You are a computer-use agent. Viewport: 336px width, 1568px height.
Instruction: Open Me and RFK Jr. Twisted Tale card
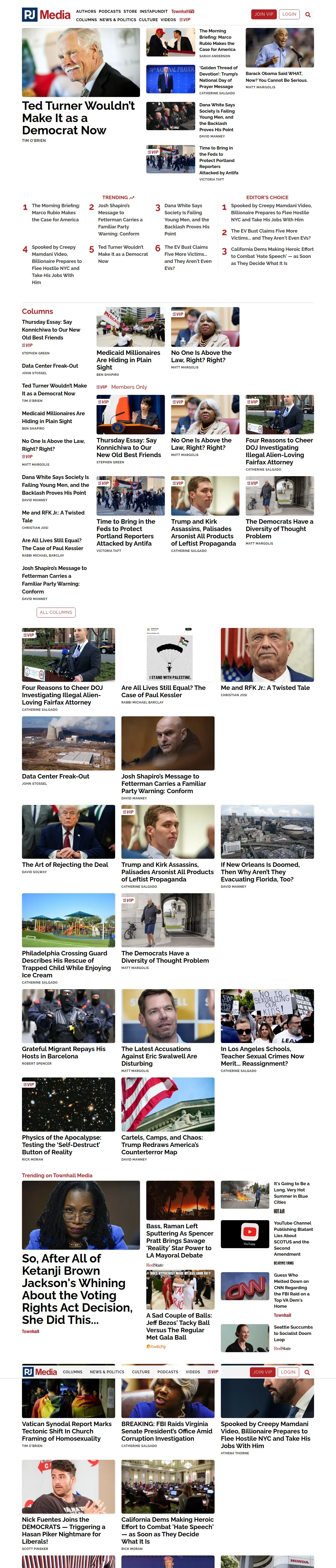pos(265,688)
